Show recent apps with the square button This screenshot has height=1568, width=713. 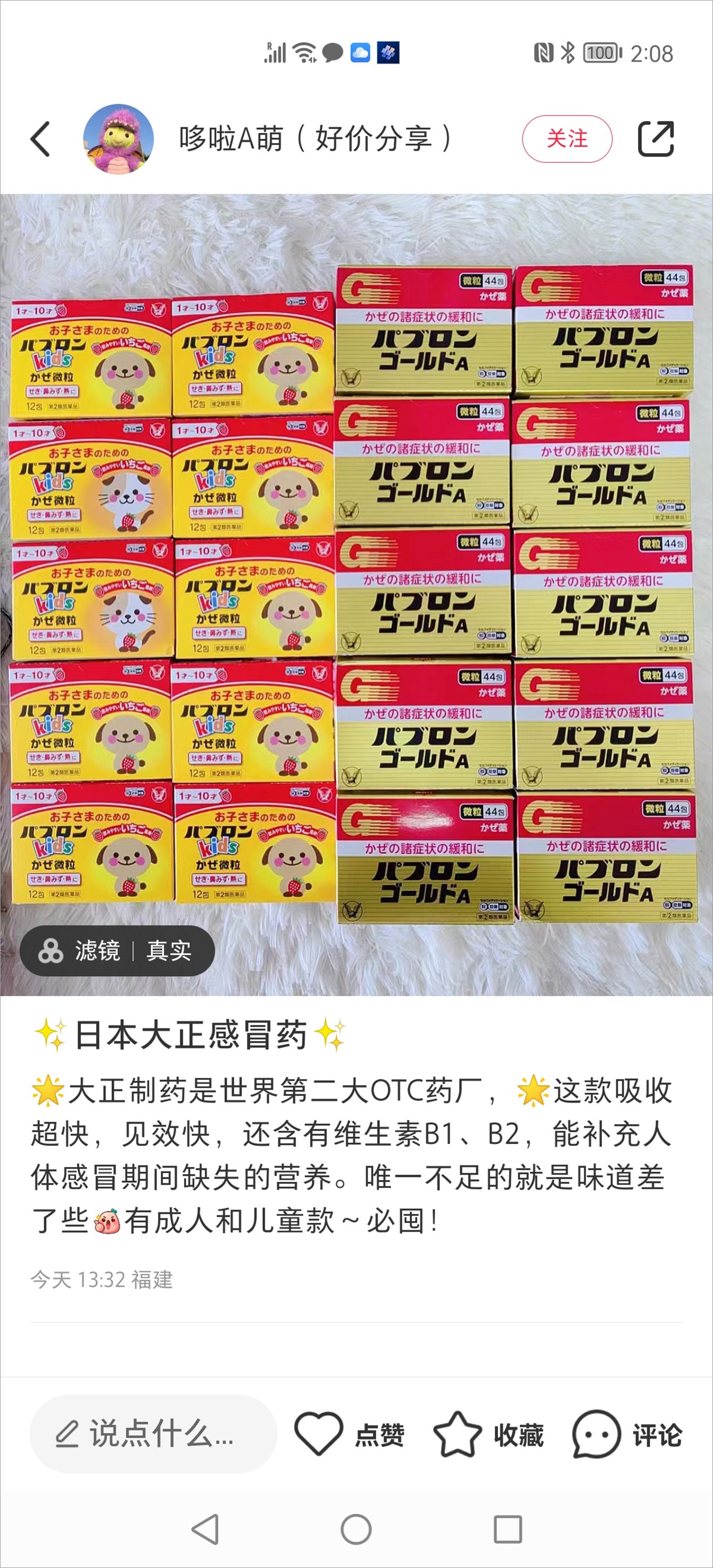[508, 1529]
